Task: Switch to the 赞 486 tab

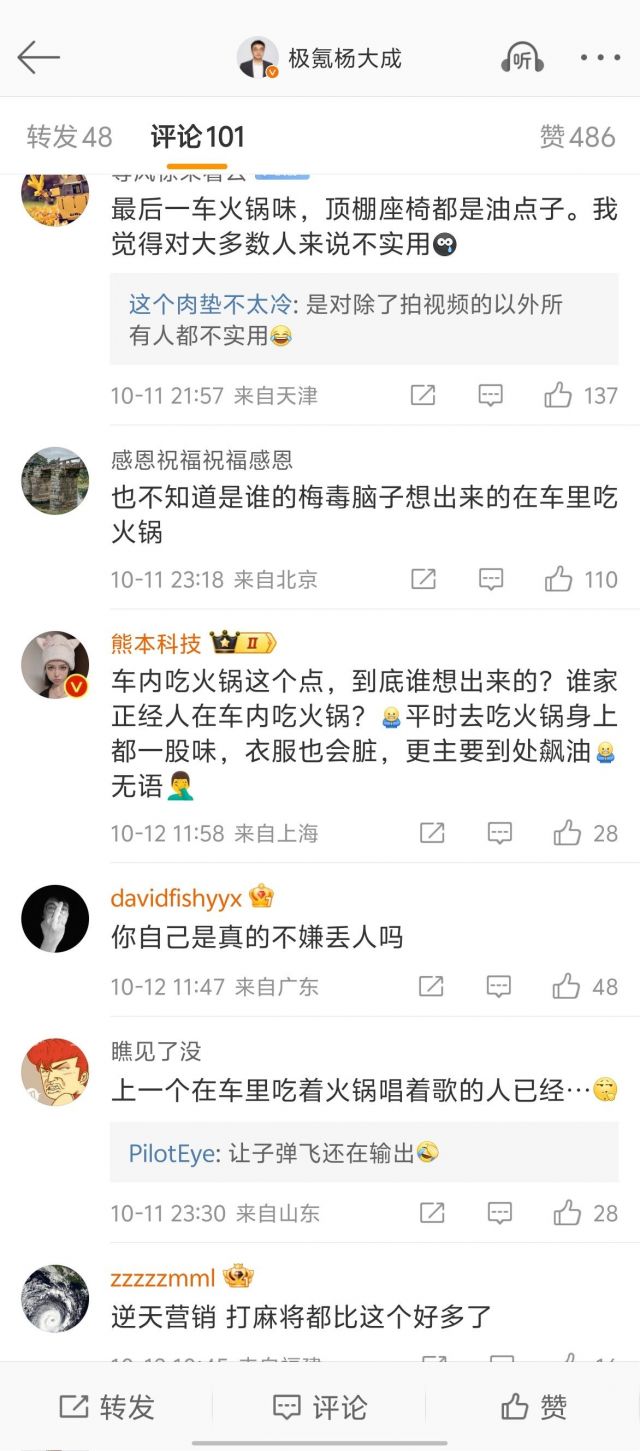Action: 577,137
